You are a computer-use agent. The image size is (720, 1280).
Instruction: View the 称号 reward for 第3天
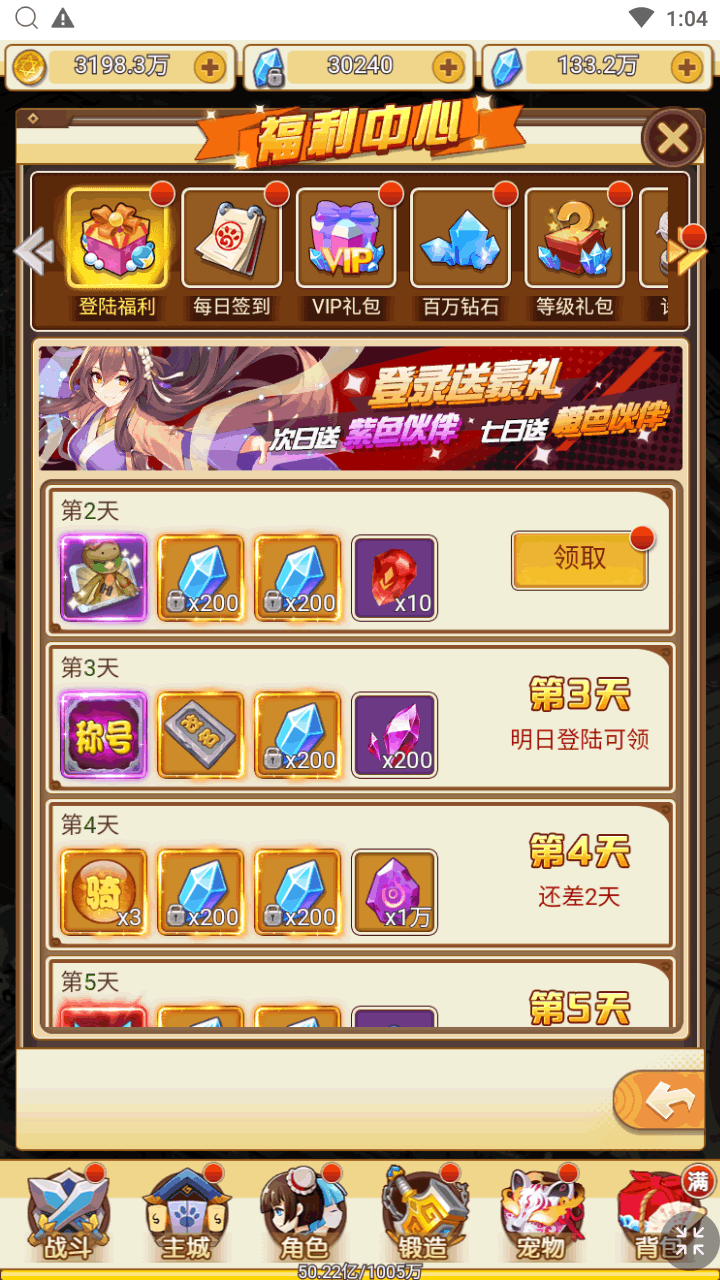coord(103,735)
